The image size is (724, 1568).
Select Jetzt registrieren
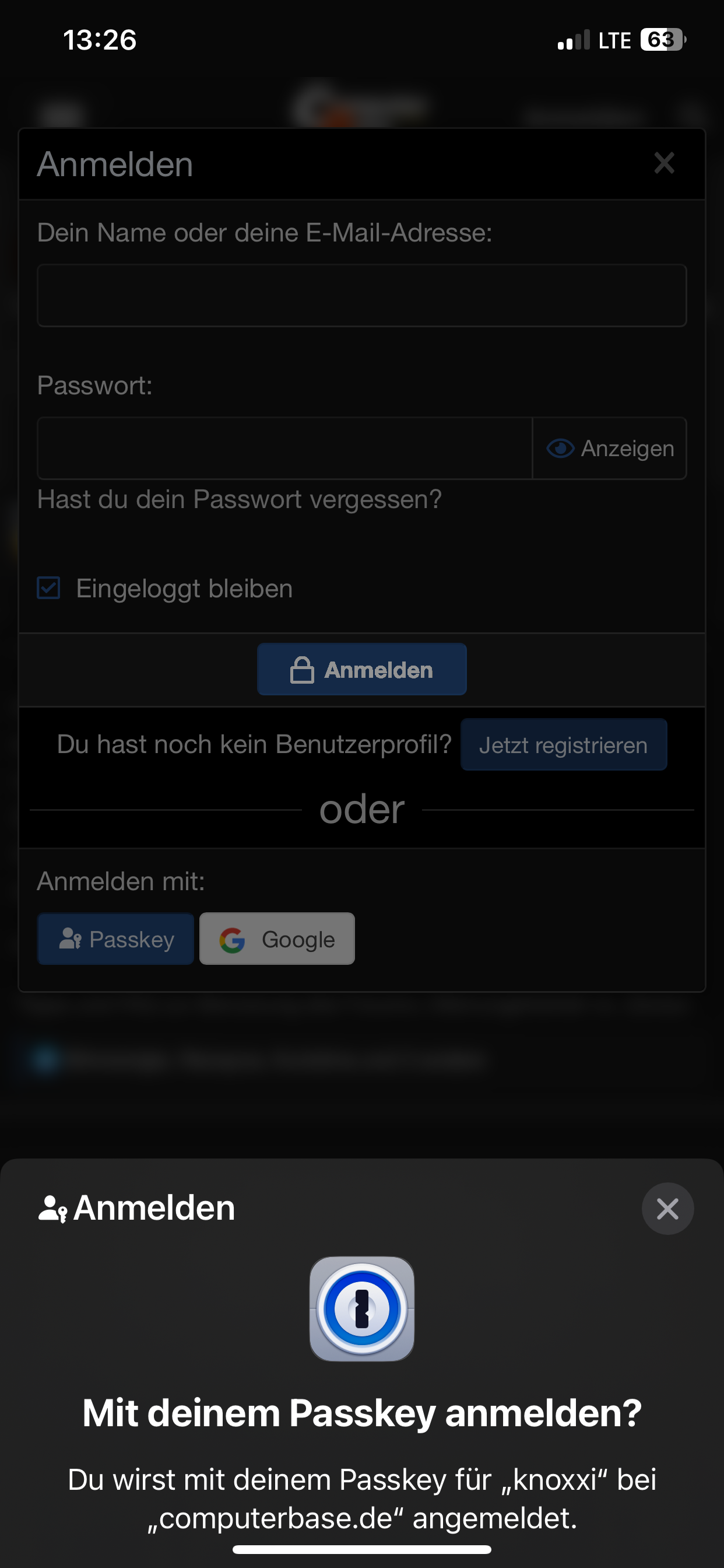(563, 745)
